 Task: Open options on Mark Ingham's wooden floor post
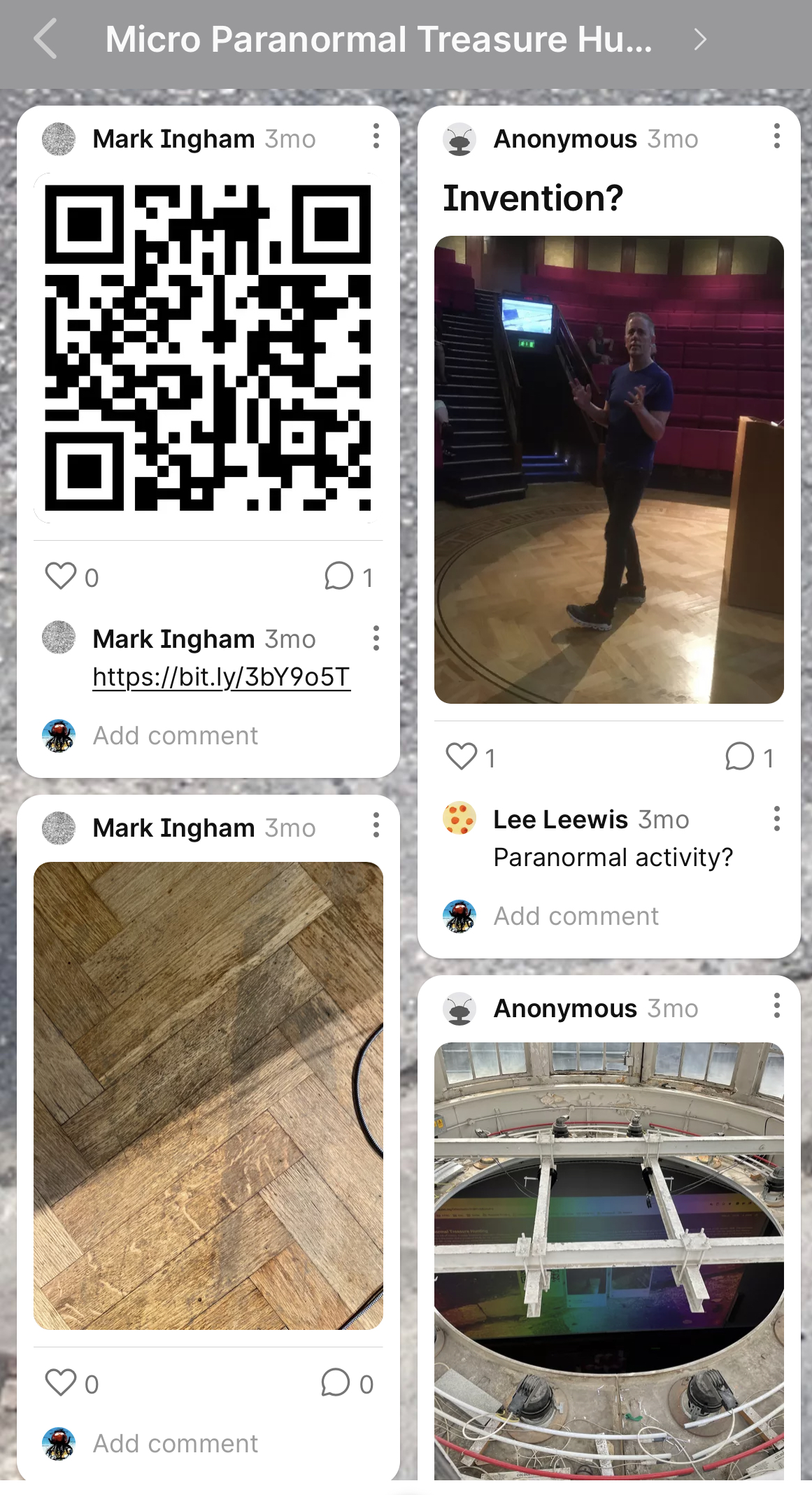coord(376,826)
